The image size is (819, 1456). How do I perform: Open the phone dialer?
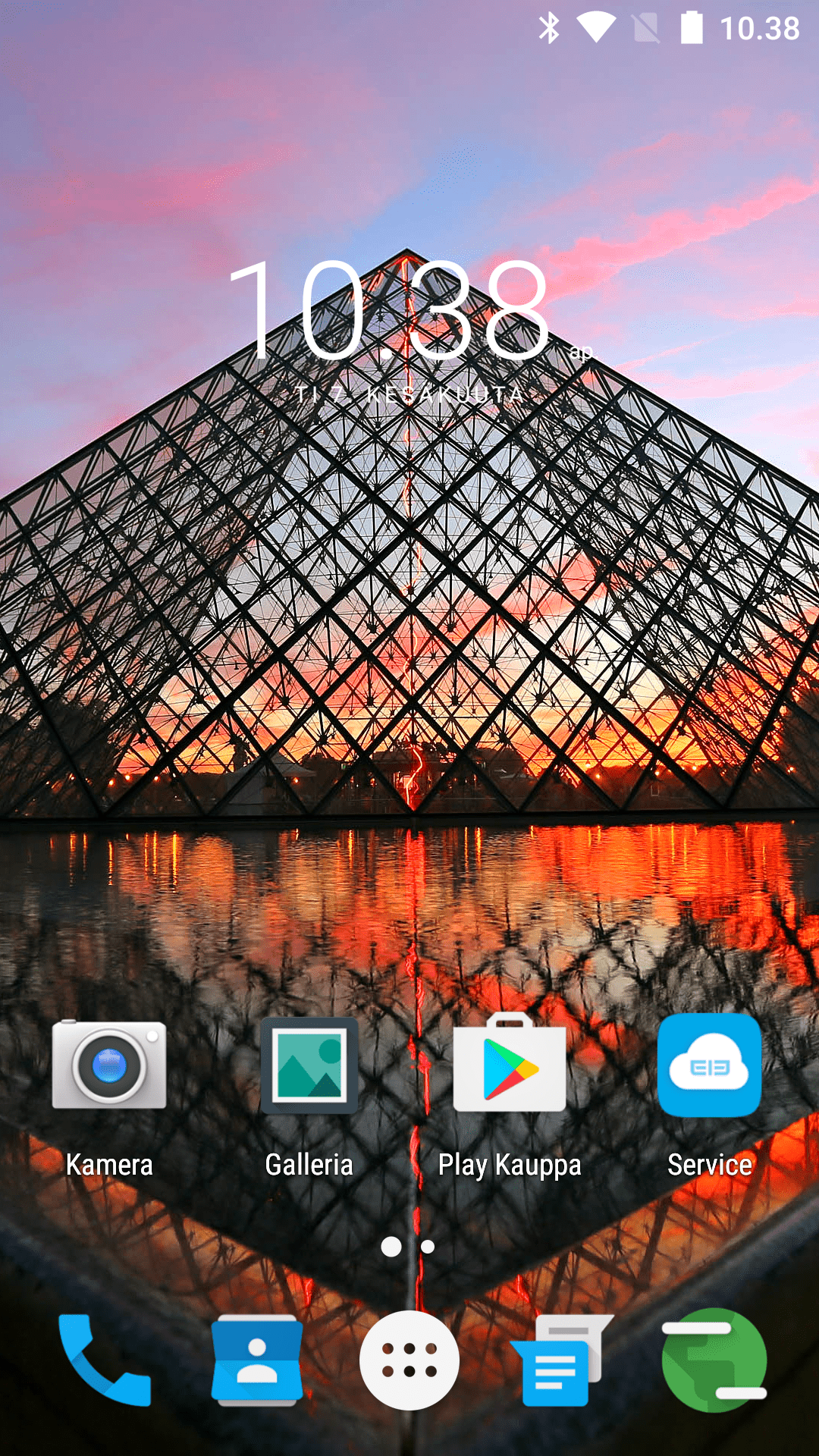pyautogui.click(x=105, y=1360)
